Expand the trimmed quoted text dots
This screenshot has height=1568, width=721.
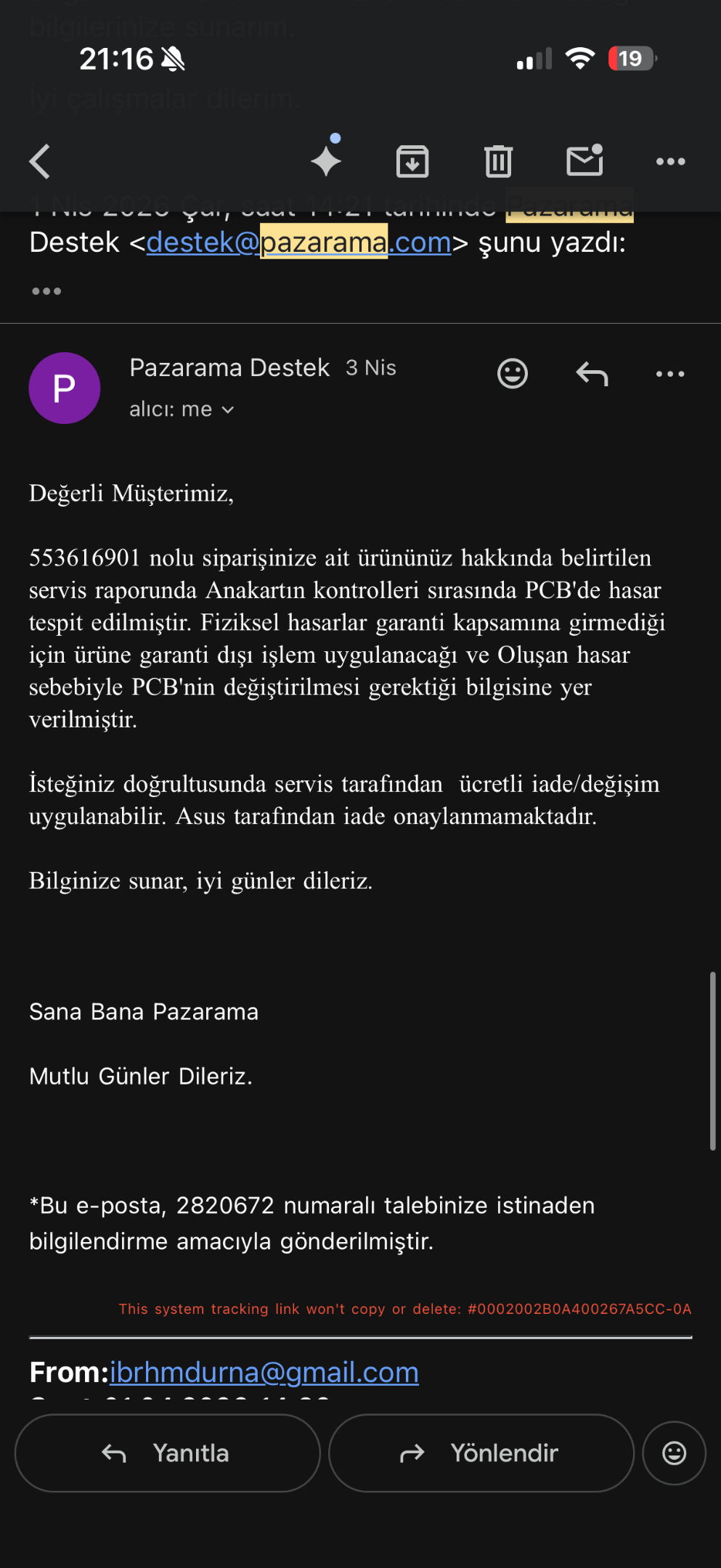click(x=46, y=291)
